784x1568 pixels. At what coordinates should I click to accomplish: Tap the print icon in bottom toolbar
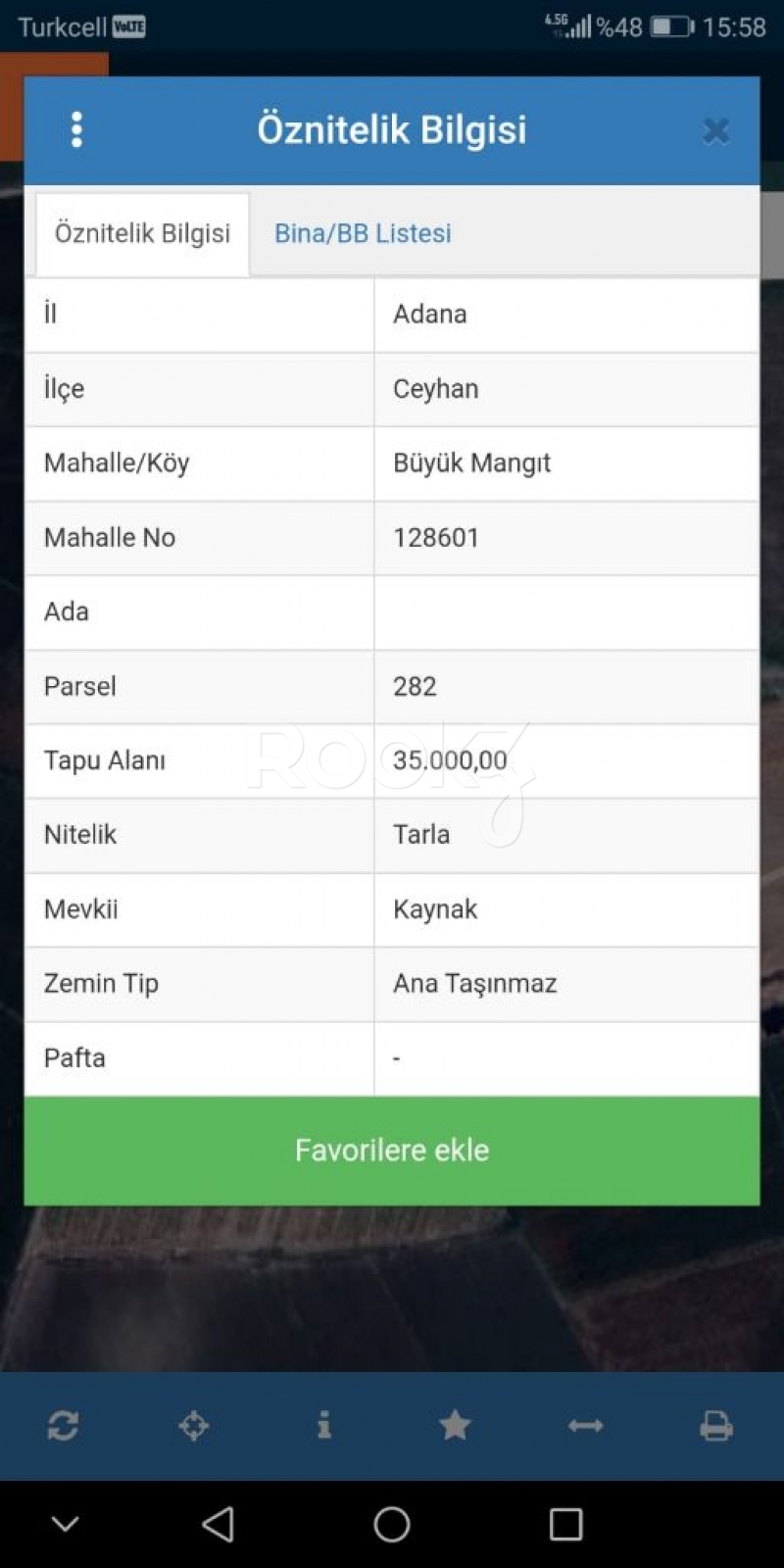(x=716, y=1426)
